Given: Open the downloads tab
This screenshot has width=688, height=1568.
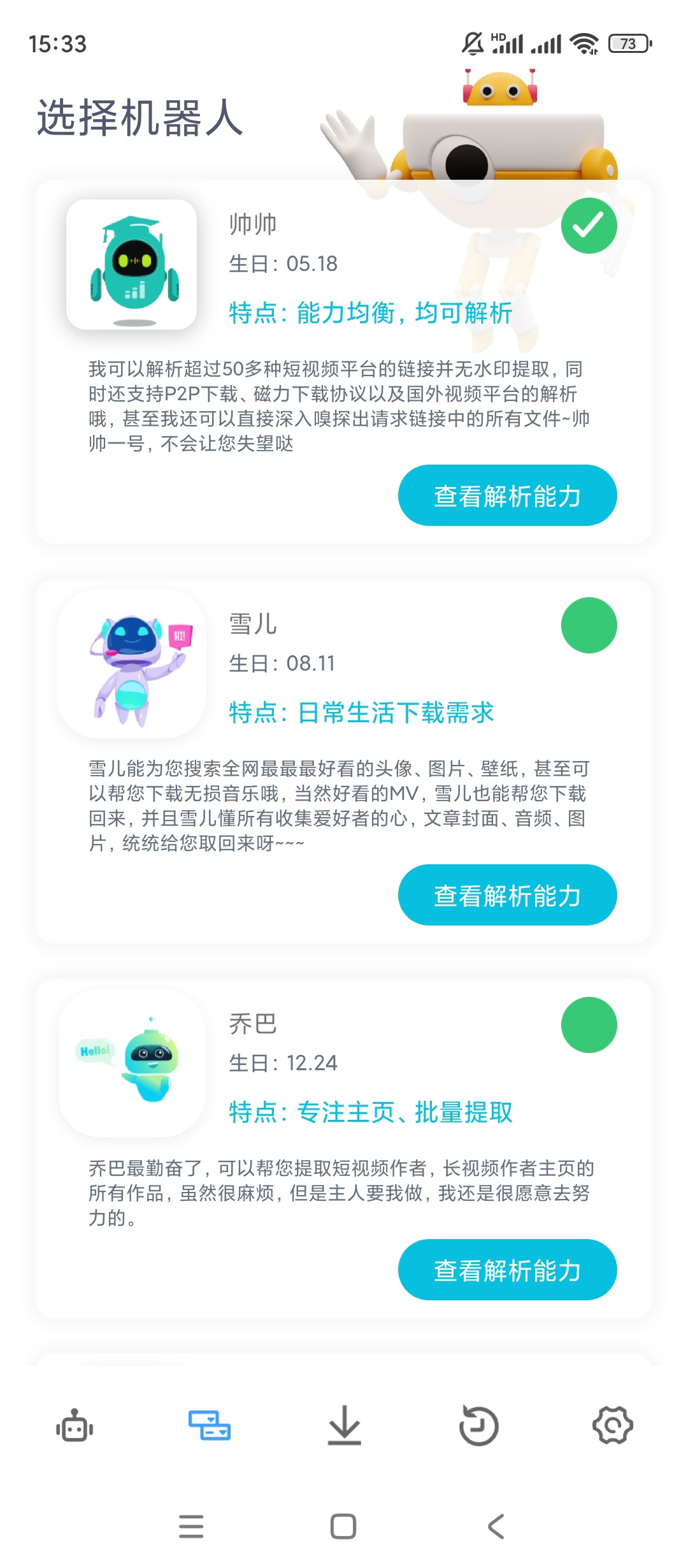Looking at the screenshot, I should 345,1425.
